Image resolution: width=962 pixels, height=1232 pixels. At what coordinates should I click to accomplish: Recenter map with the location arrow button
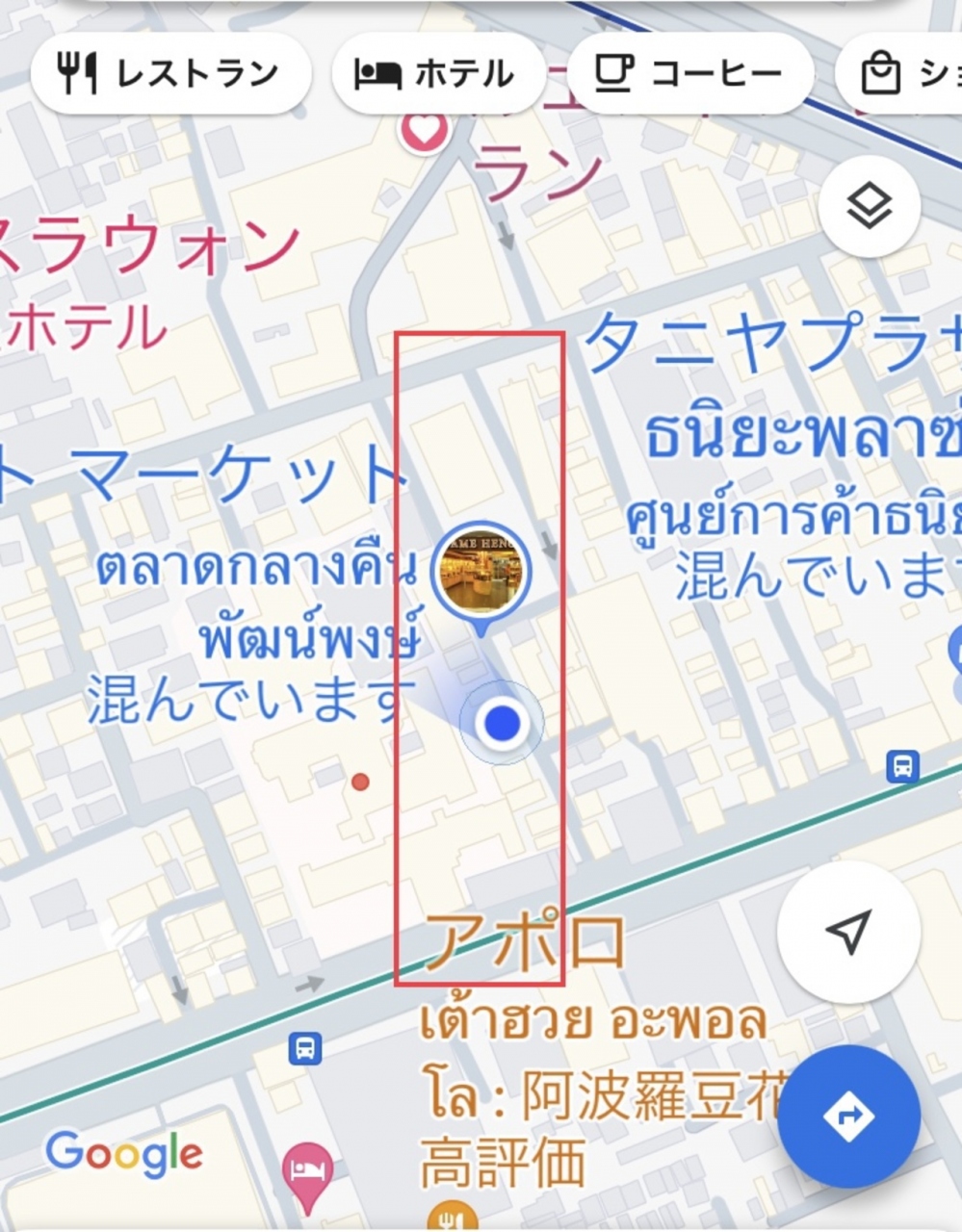[x=848, y=932]
